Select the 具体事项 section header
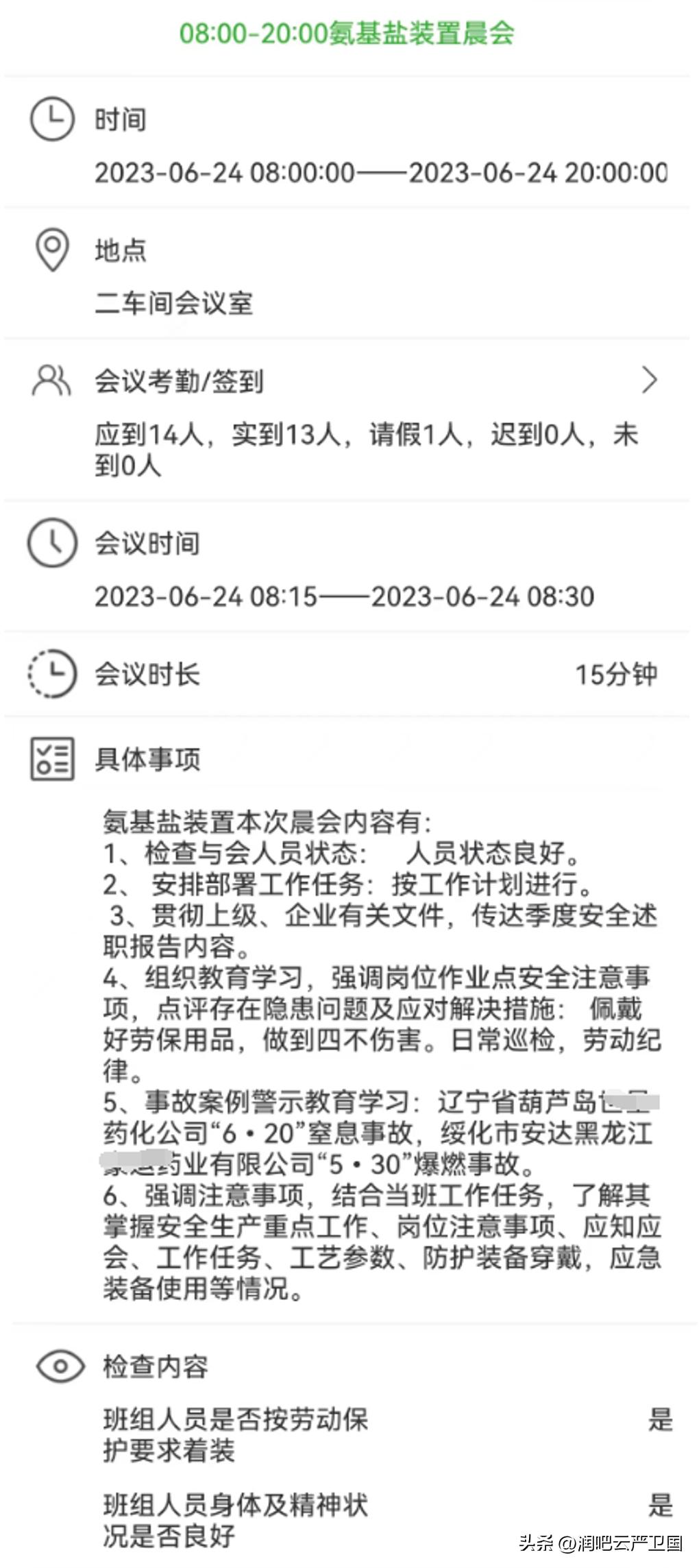 pos(146,758)
